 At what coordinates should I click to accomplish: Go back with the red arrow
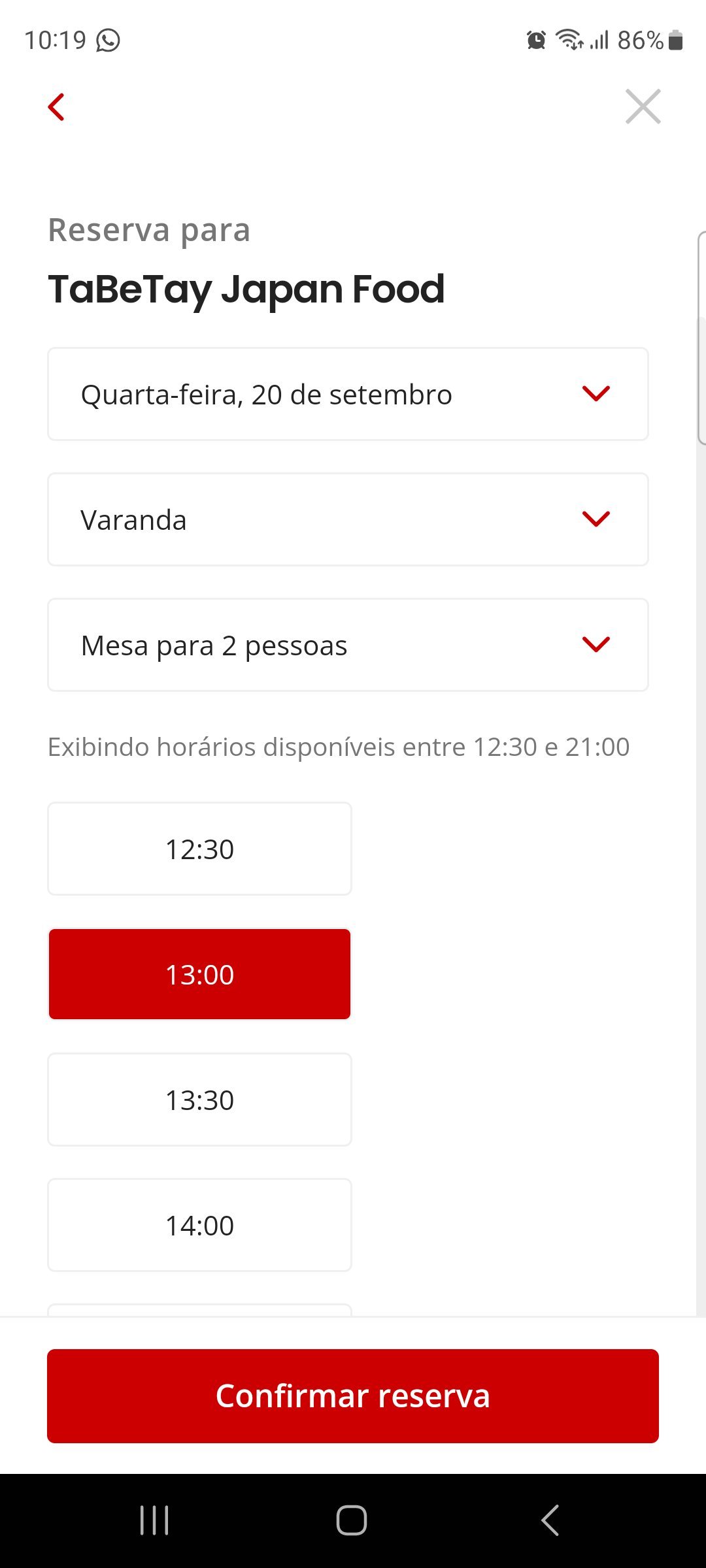(57, 107)
